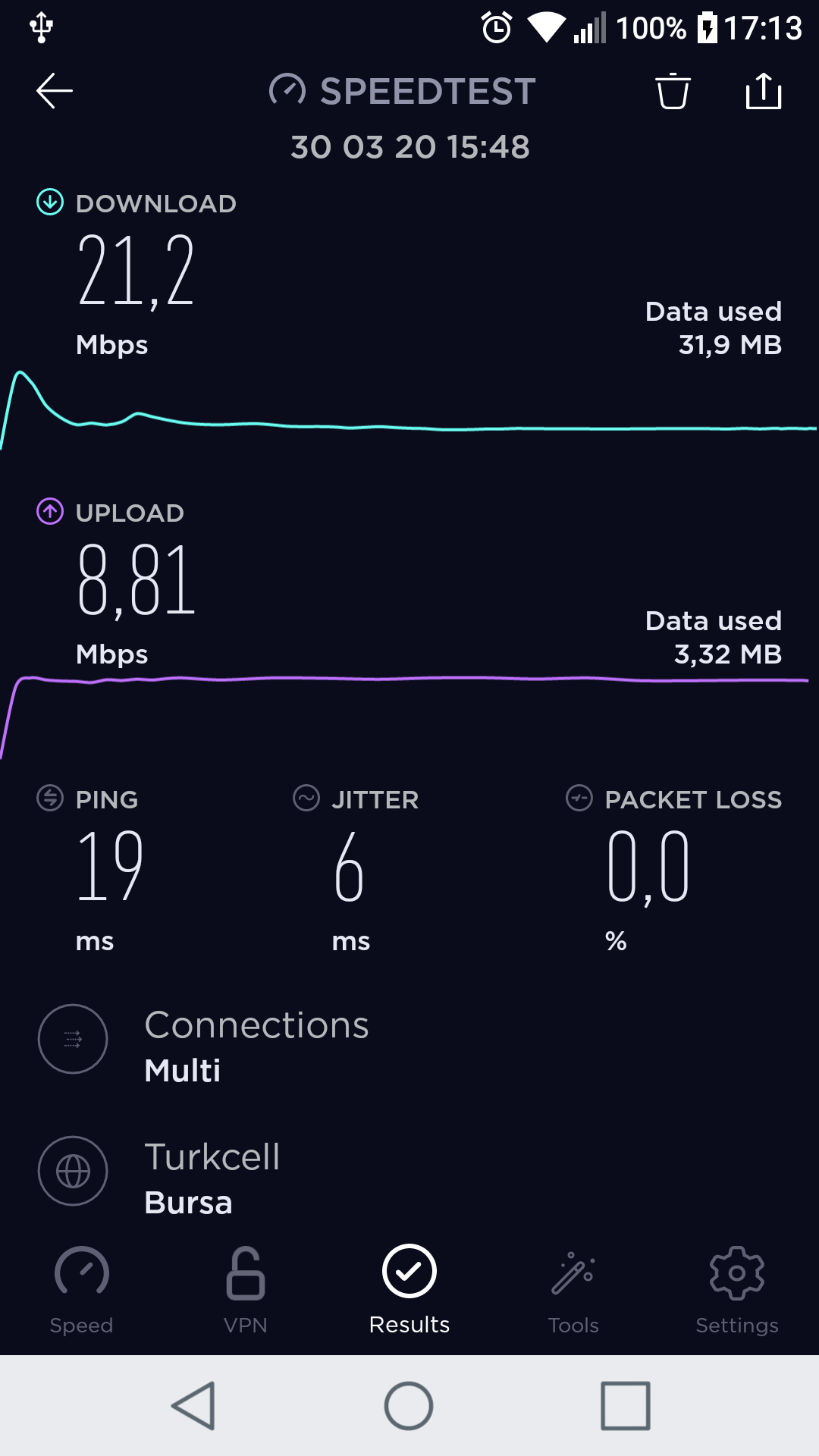Go back using the top-left arrow
The image size is (819, 1456).
(55, 91)
